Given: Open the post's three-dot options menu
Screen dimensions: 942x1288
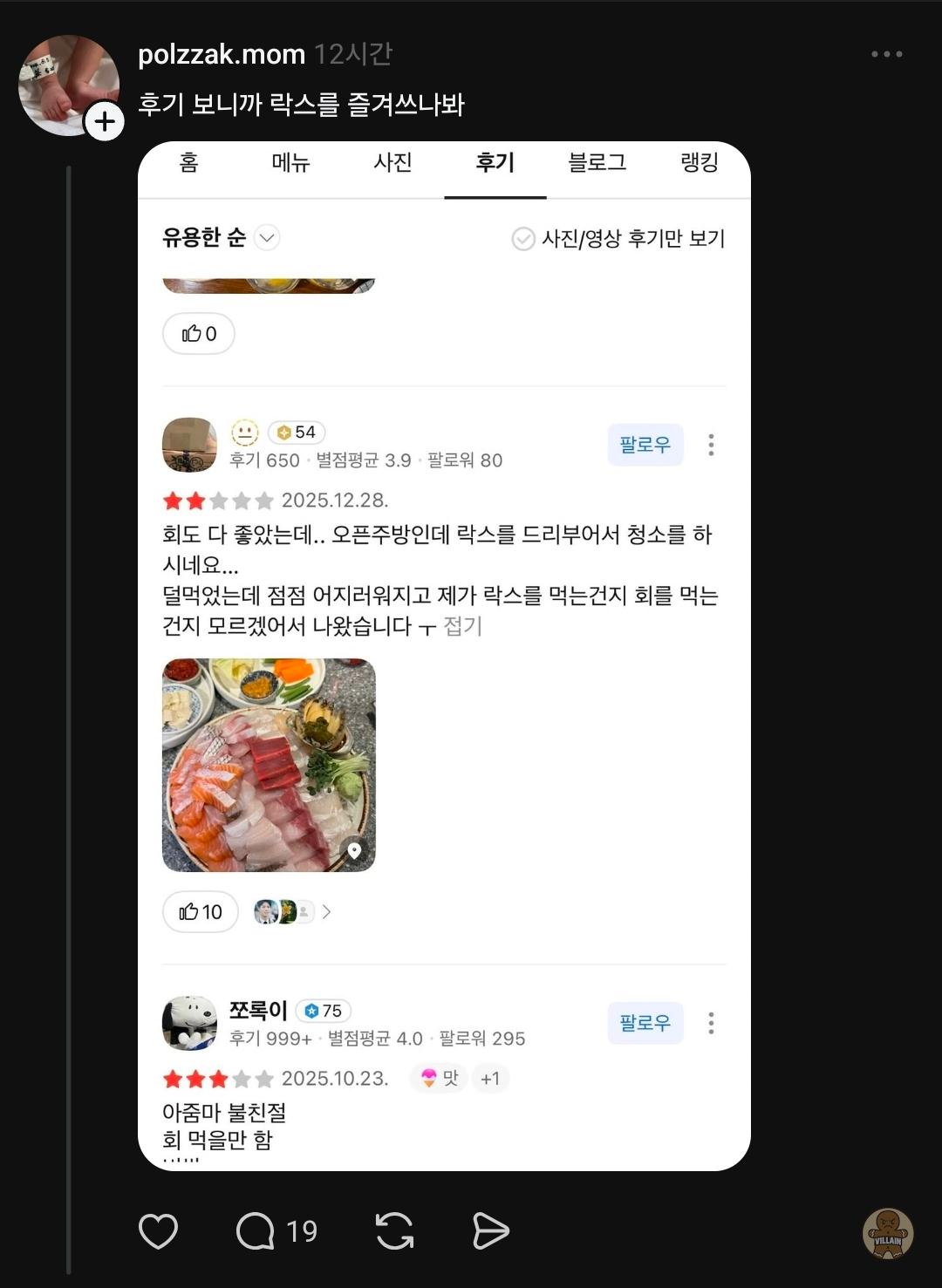Looking at the screenshot, I should point(886,54).
